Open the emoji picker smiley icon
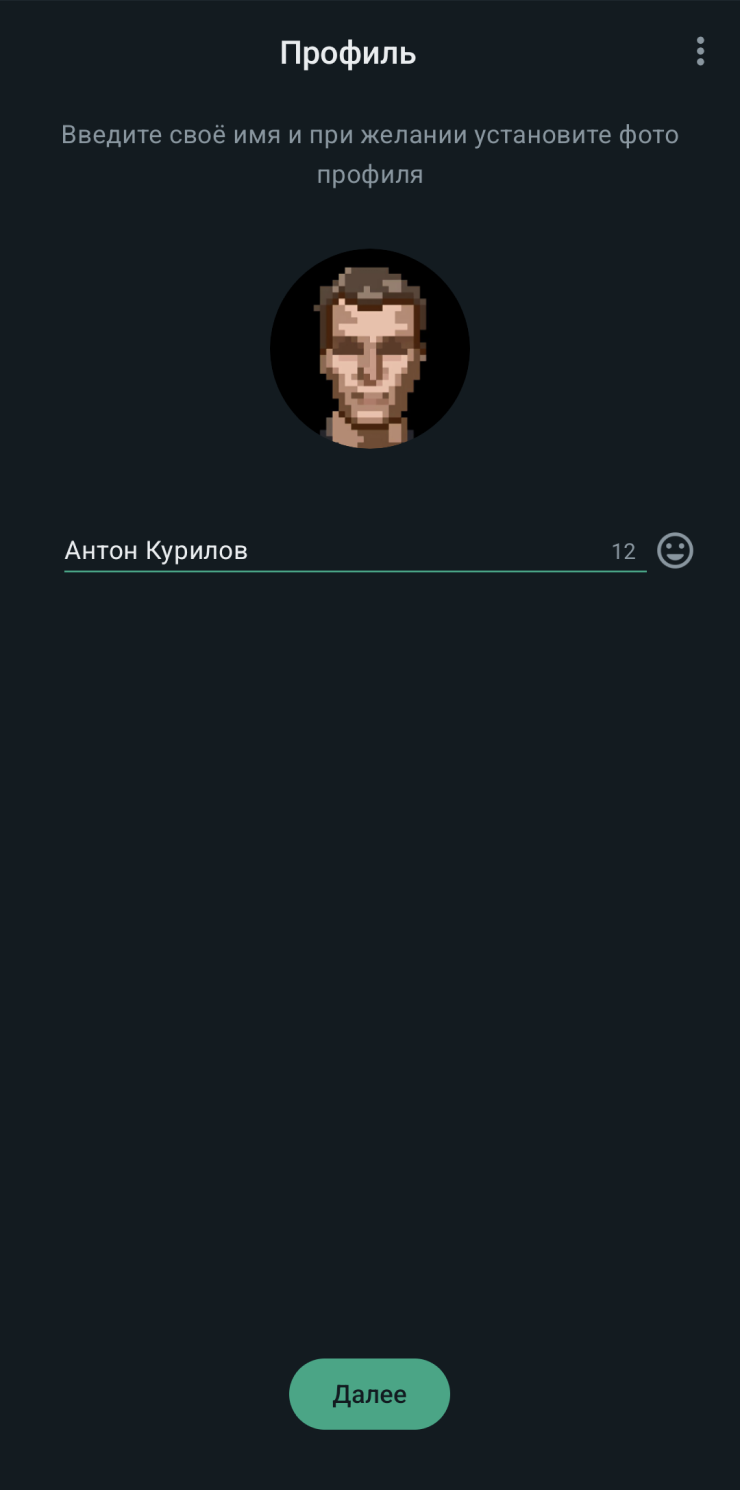 (x=675, y=551)
